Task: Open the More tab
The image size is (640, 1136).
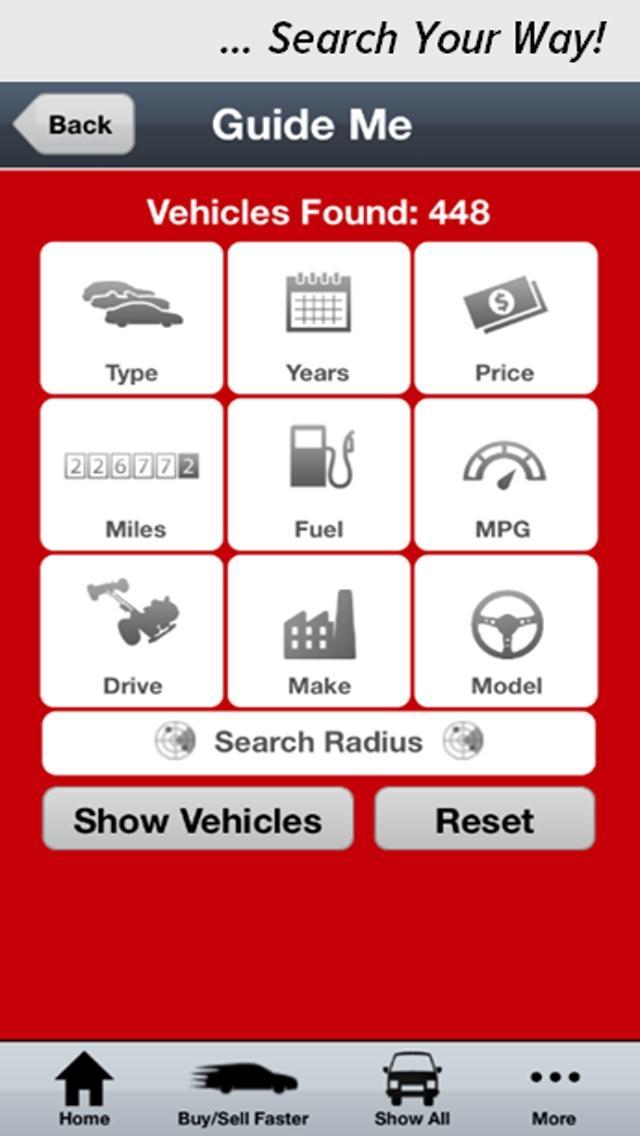Action: pyautogui.click(x=554, y=1090)
